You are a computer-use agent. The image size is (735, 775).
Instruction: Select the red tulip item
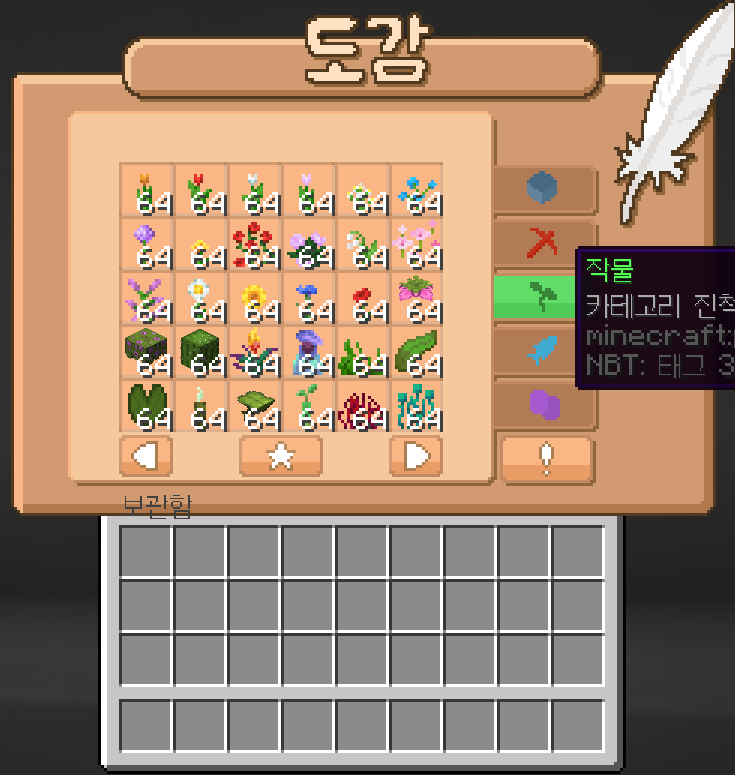click(x=200, y=188)
